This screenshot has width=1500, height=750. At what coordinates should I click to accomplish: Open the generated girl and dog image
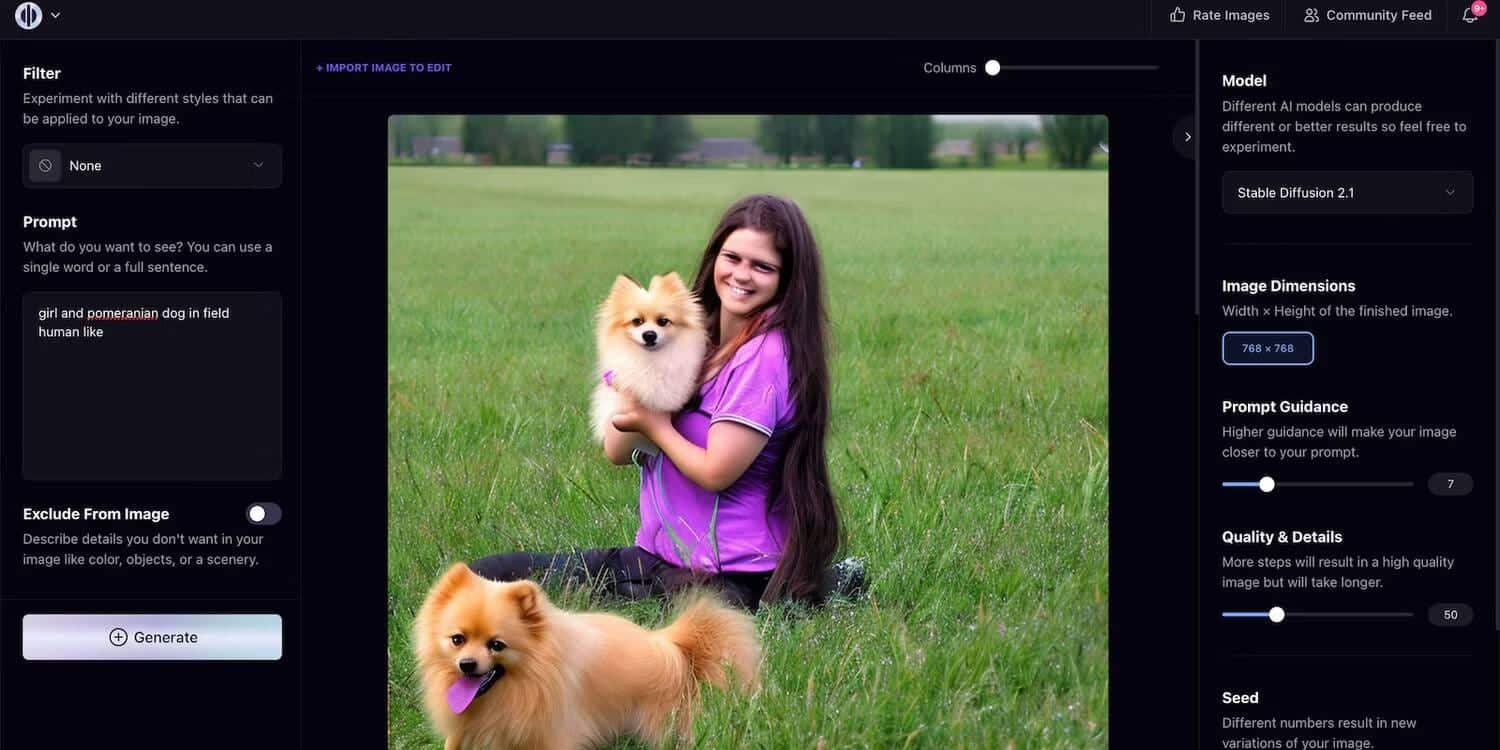747,430
